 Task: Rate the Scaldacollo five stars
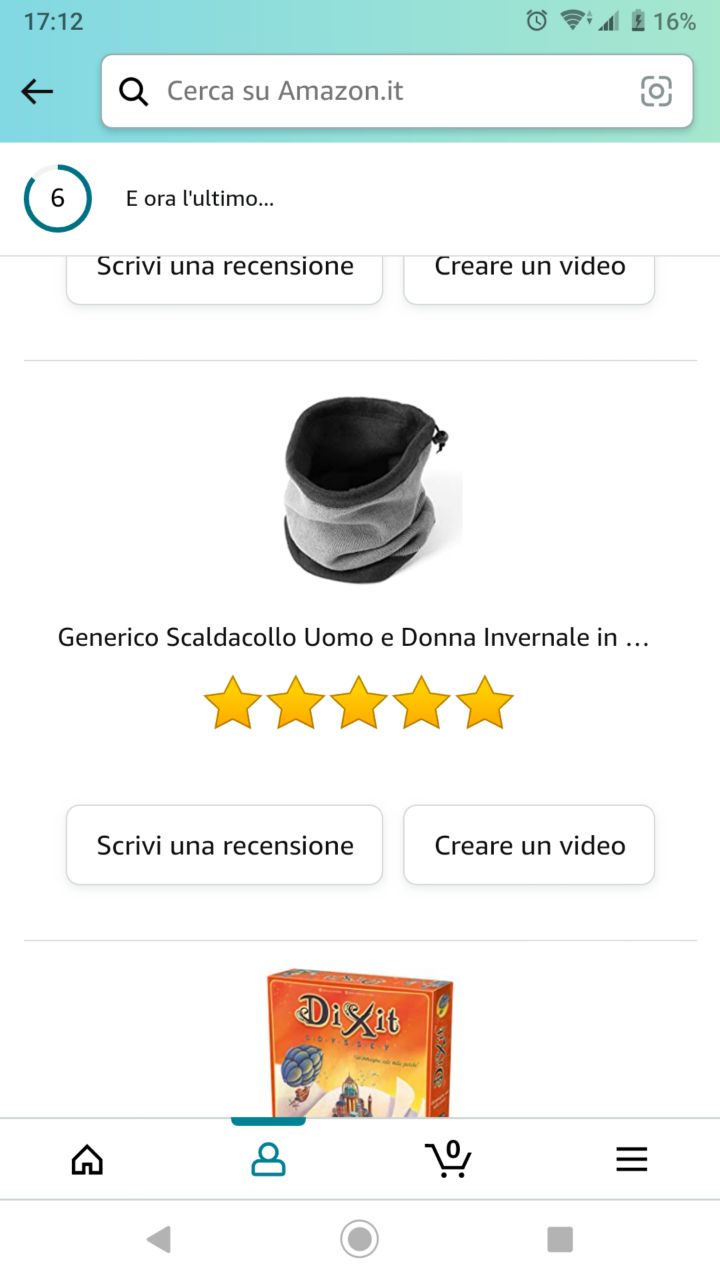484,702
